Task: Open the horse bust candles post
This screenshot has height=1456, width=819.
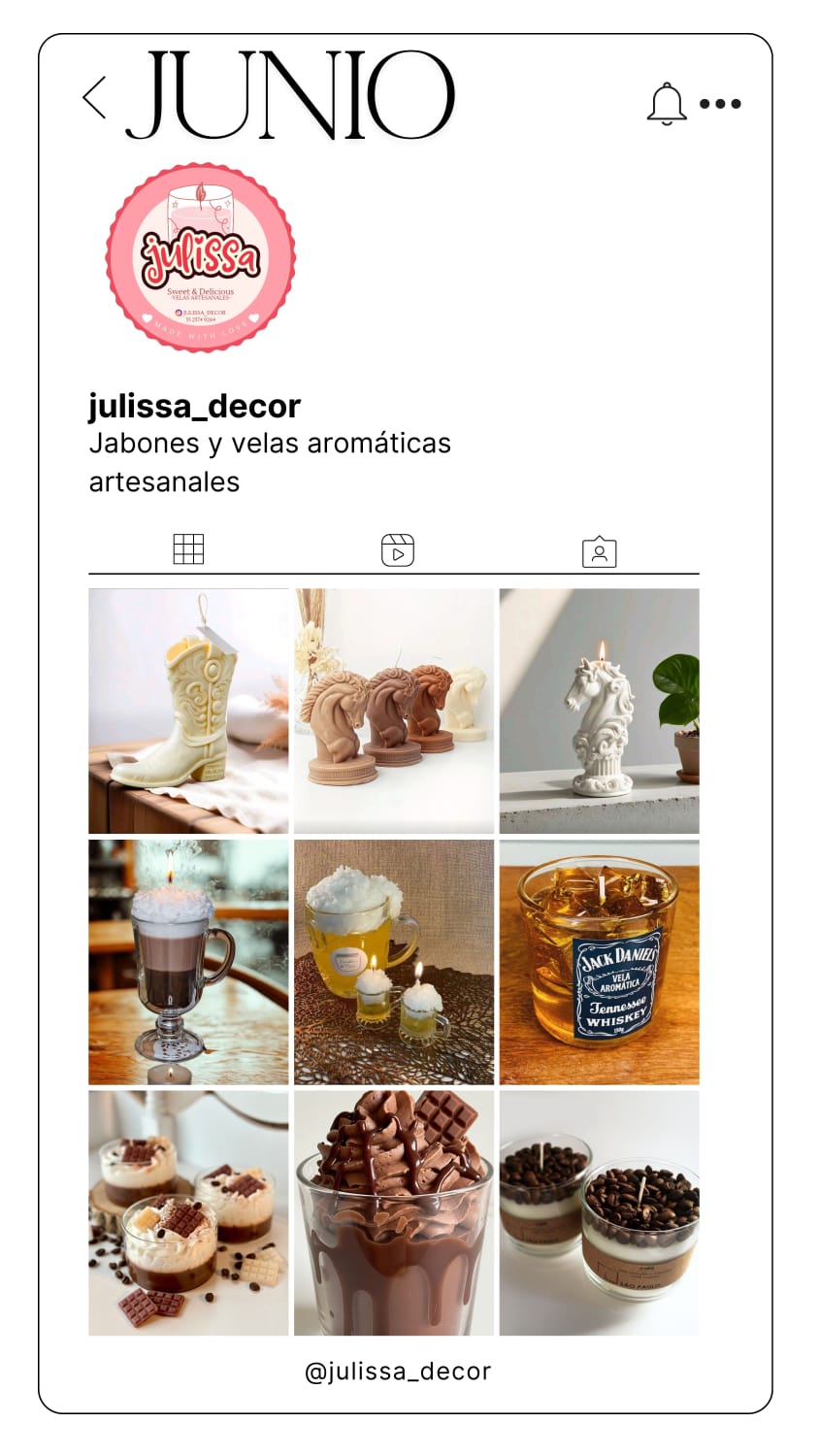Action: coord(393,709)
